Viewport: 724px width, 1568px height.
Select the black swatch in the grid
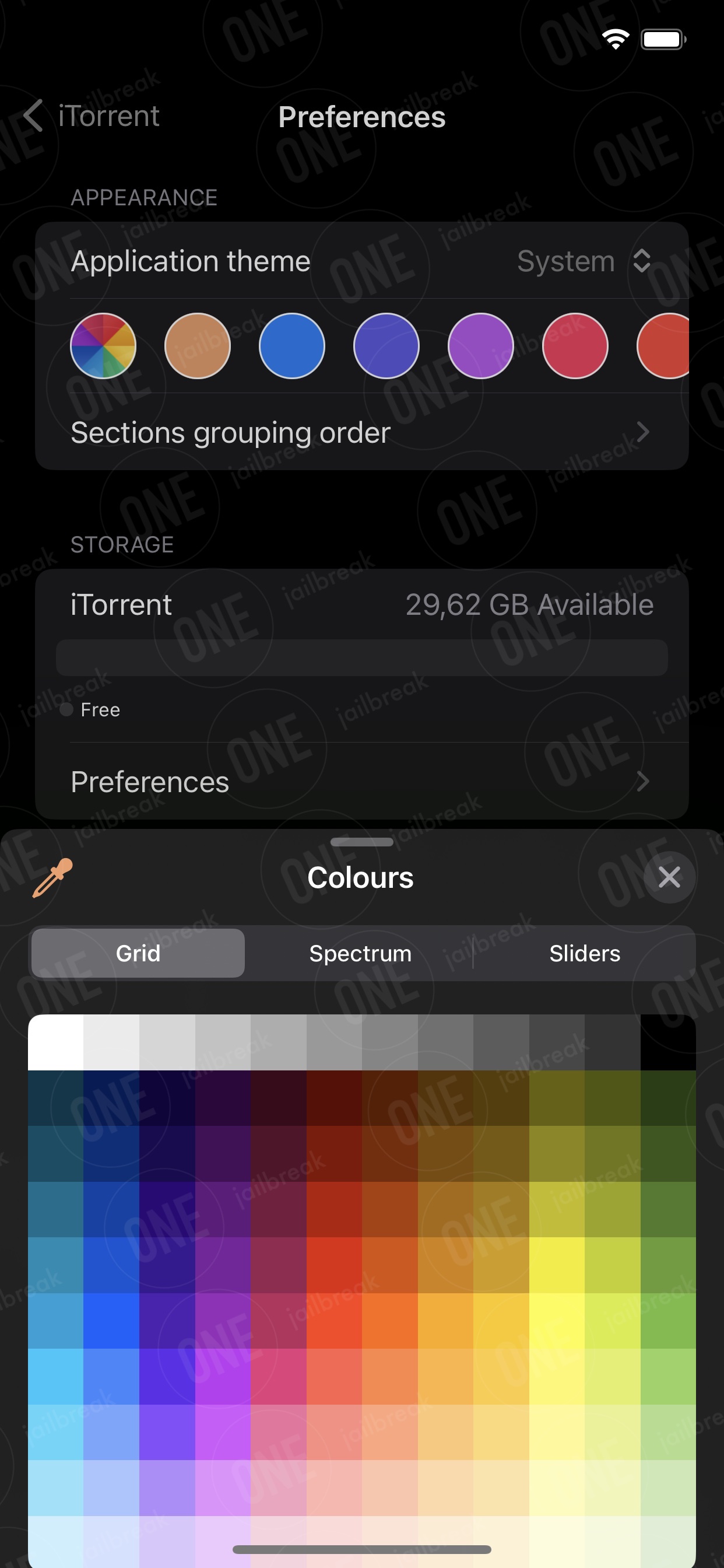(x=668, y=1042)
